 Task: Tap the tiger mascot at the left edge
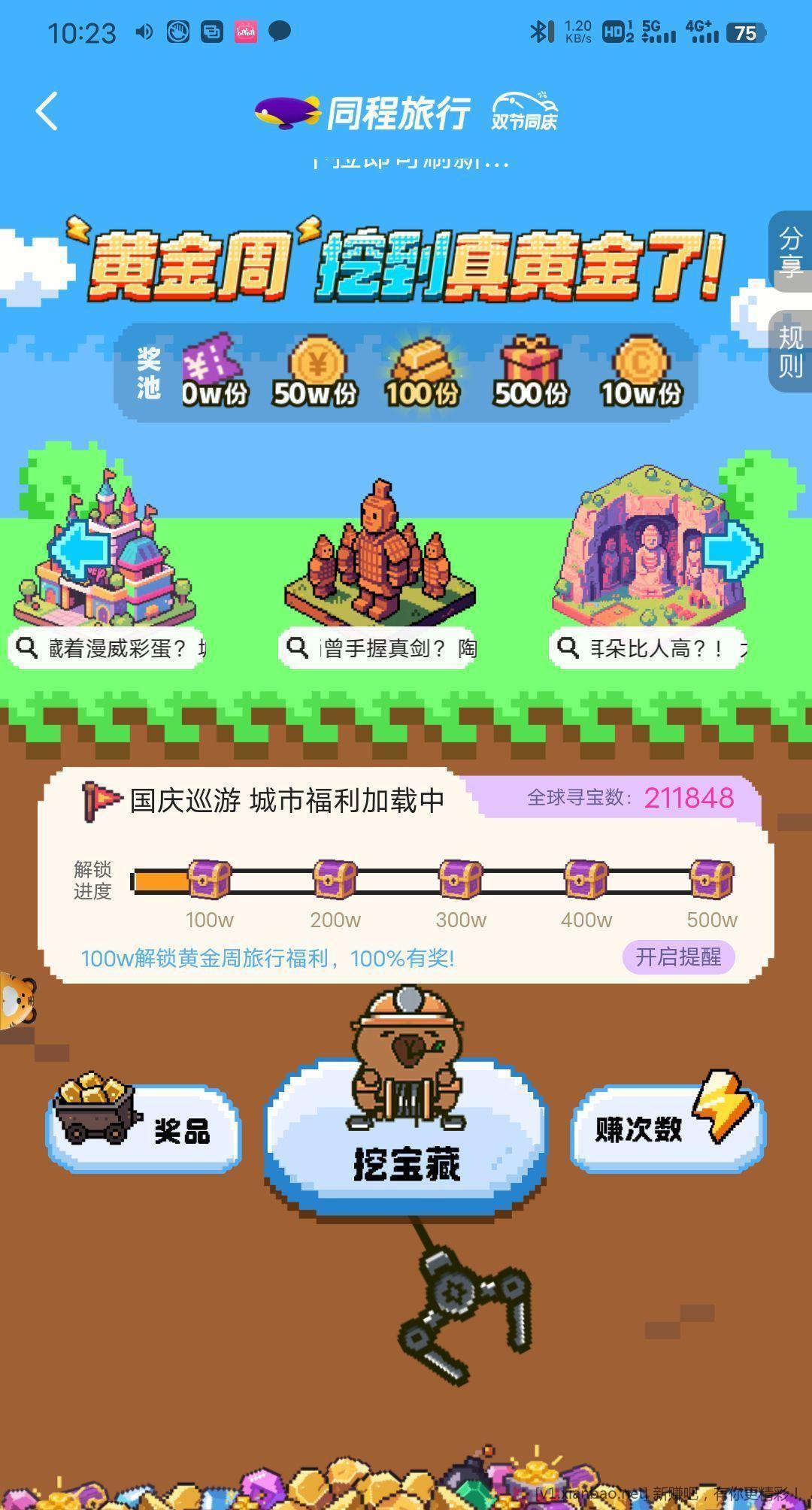tap(15, 1001)
